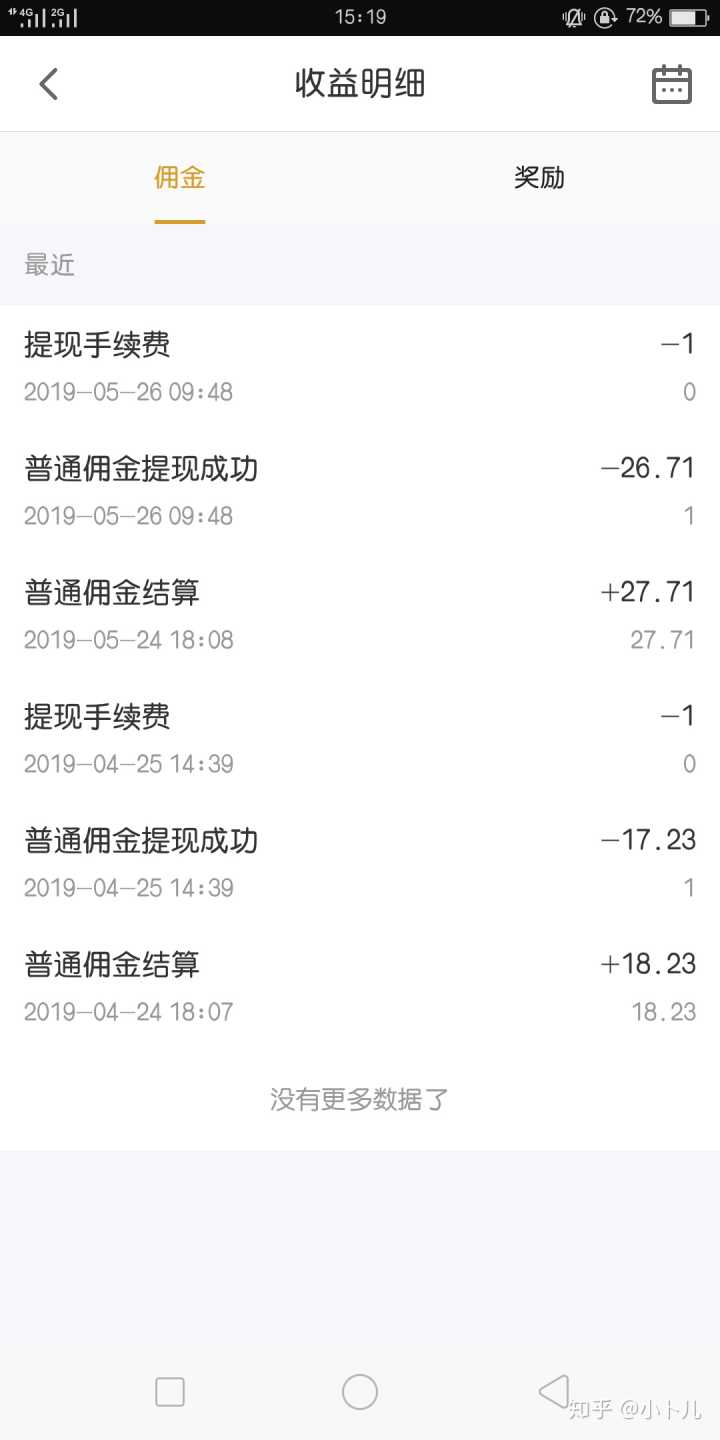Switch to the 奖励 tab
720x1440 pixels.
coord(539,178)
